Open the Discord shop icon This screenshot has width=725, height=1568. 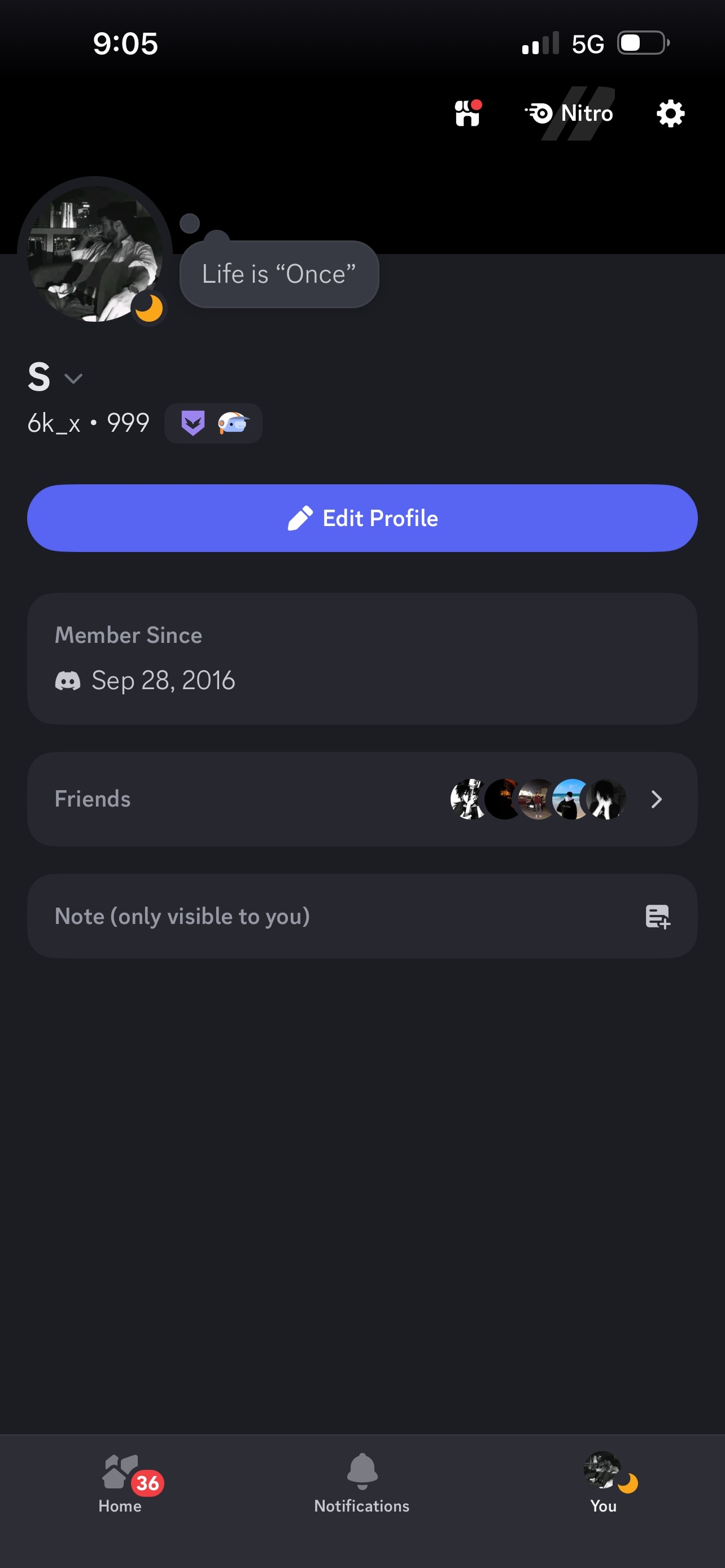pos(468,114)
